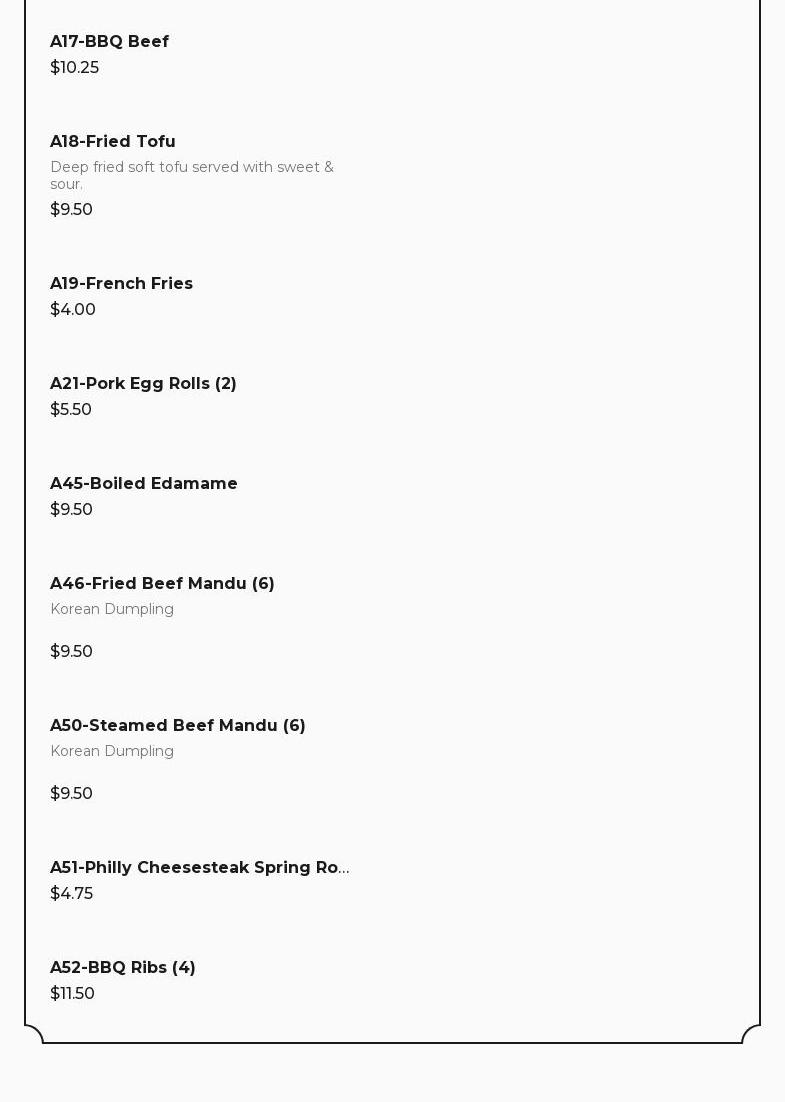Choose A21-Pork Egg Rolls (2)
Screen dimensions: 785x1102
pos(143,384)
